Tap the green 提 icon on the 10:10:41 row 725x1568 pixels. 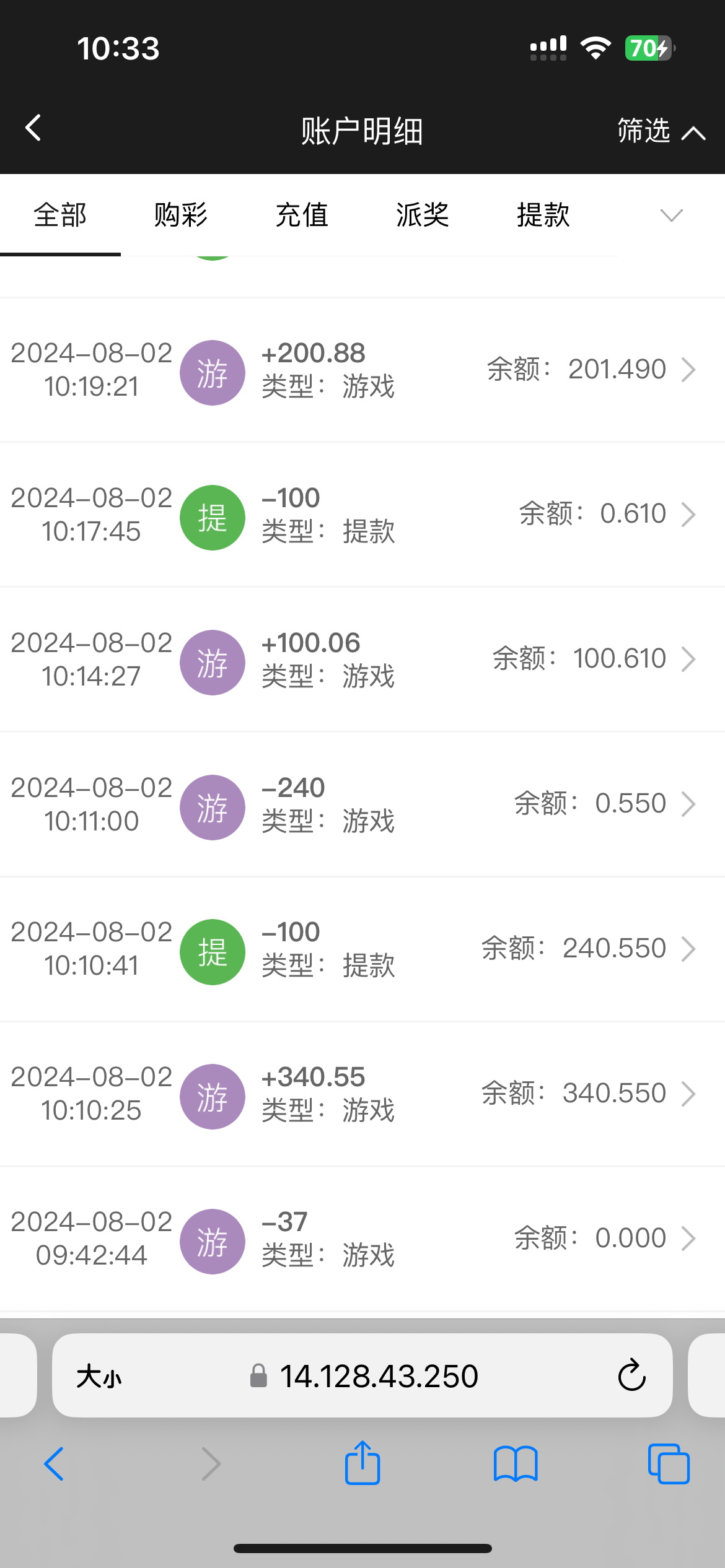point(213,952)
